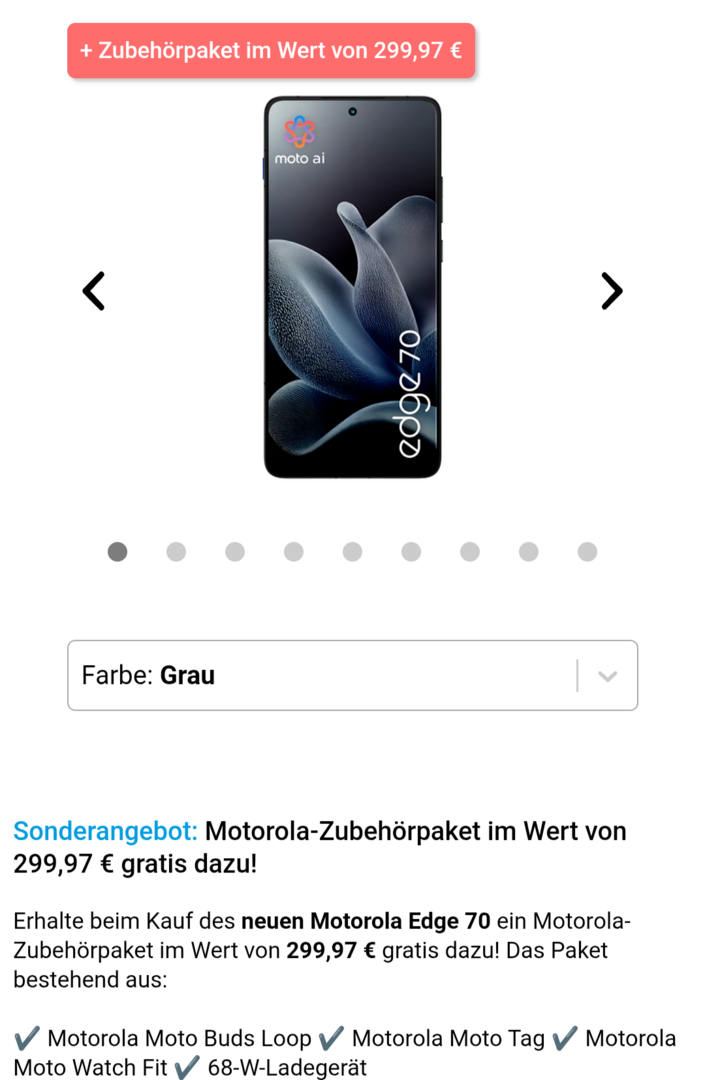Jump to the second carousel page dot

176,552
